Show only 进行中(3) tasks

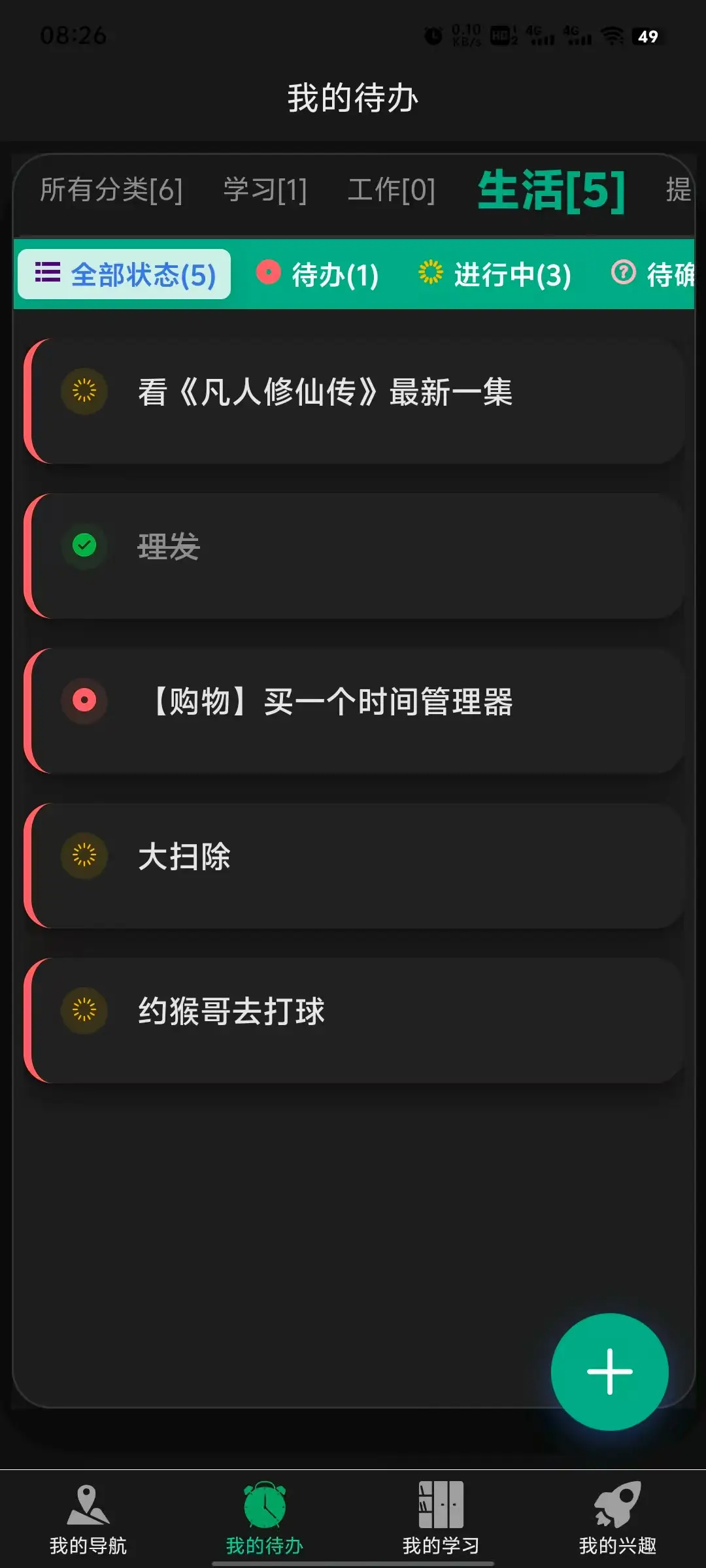[x=495, y=274]
